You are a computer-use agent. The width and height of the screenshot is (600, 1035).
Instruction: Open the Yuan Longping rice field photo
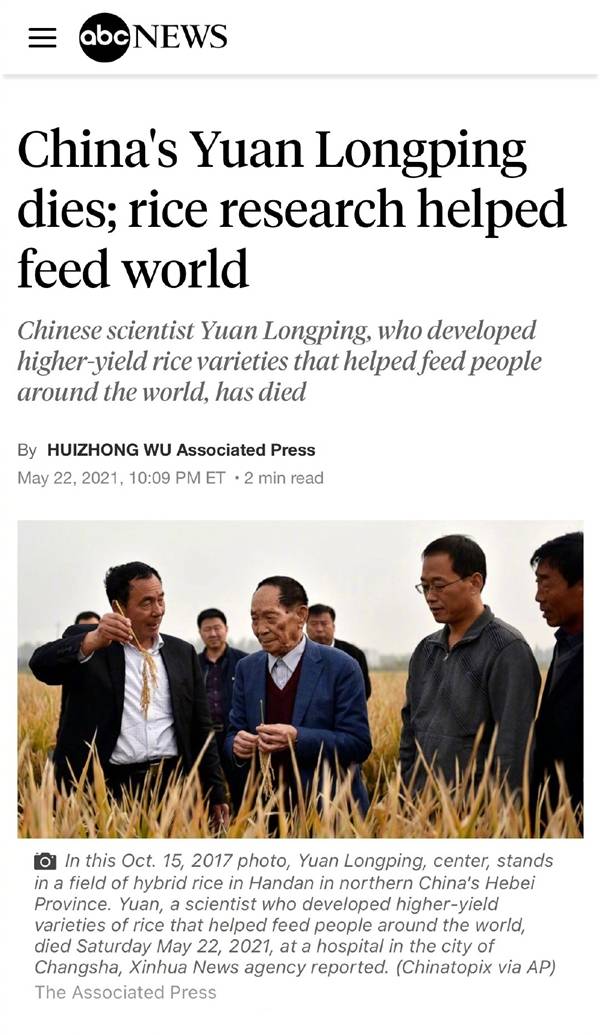(x=300, y=679)
